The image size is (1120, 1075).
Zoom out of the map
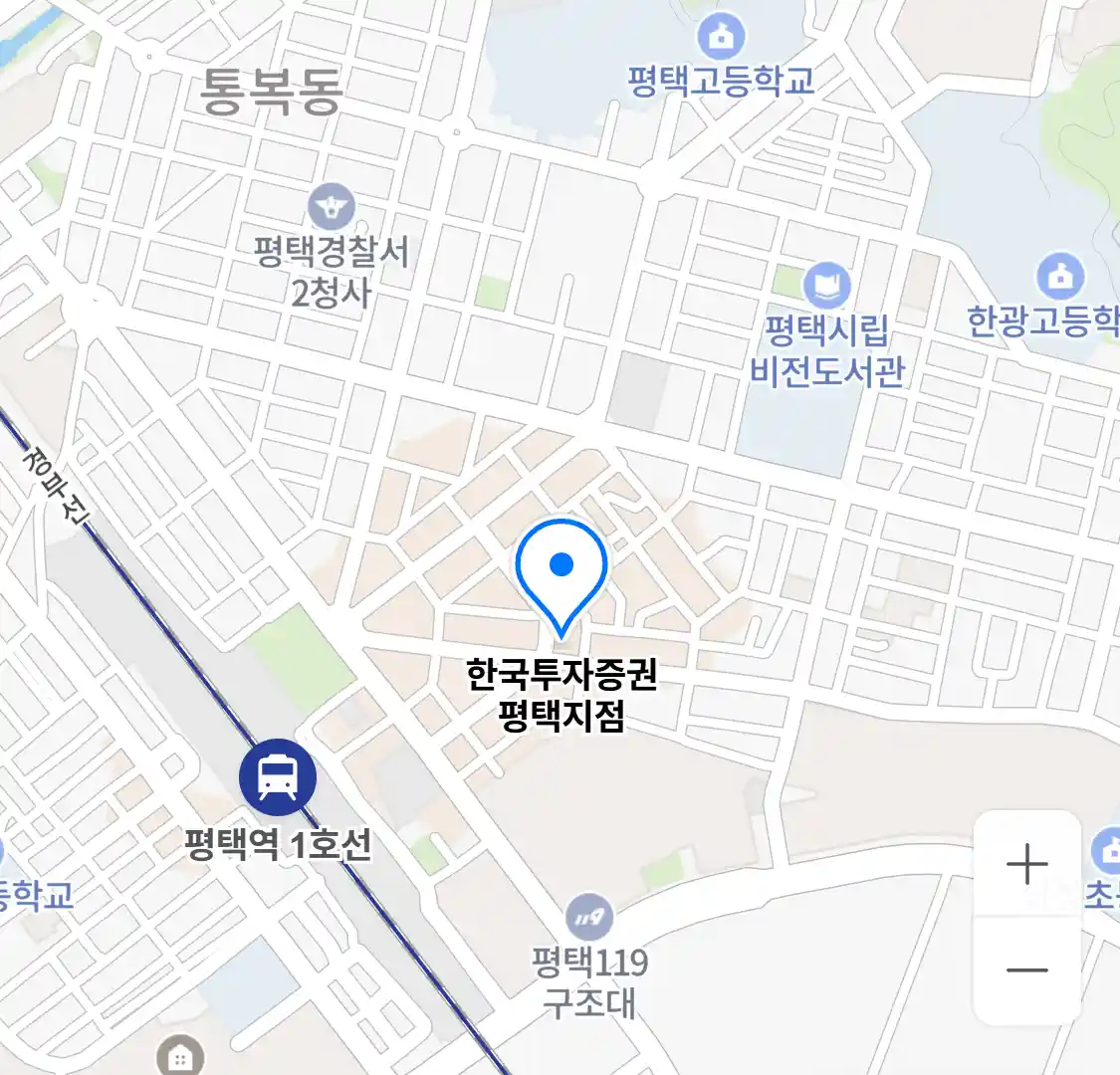(1026, 969)
